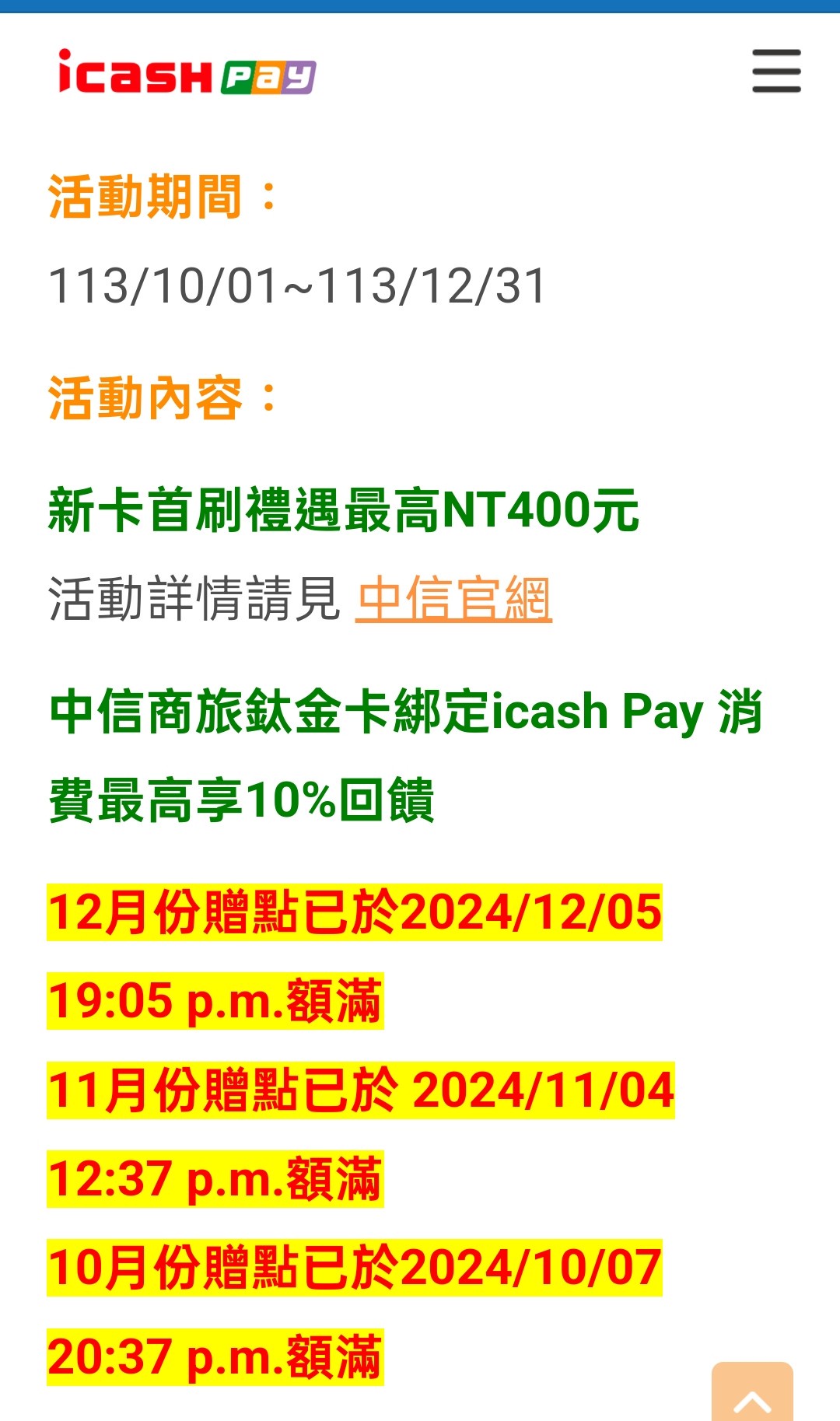Tap the scroll-to-top arrow button
Screen dimensions: 840x1421
click(752, 1392)
